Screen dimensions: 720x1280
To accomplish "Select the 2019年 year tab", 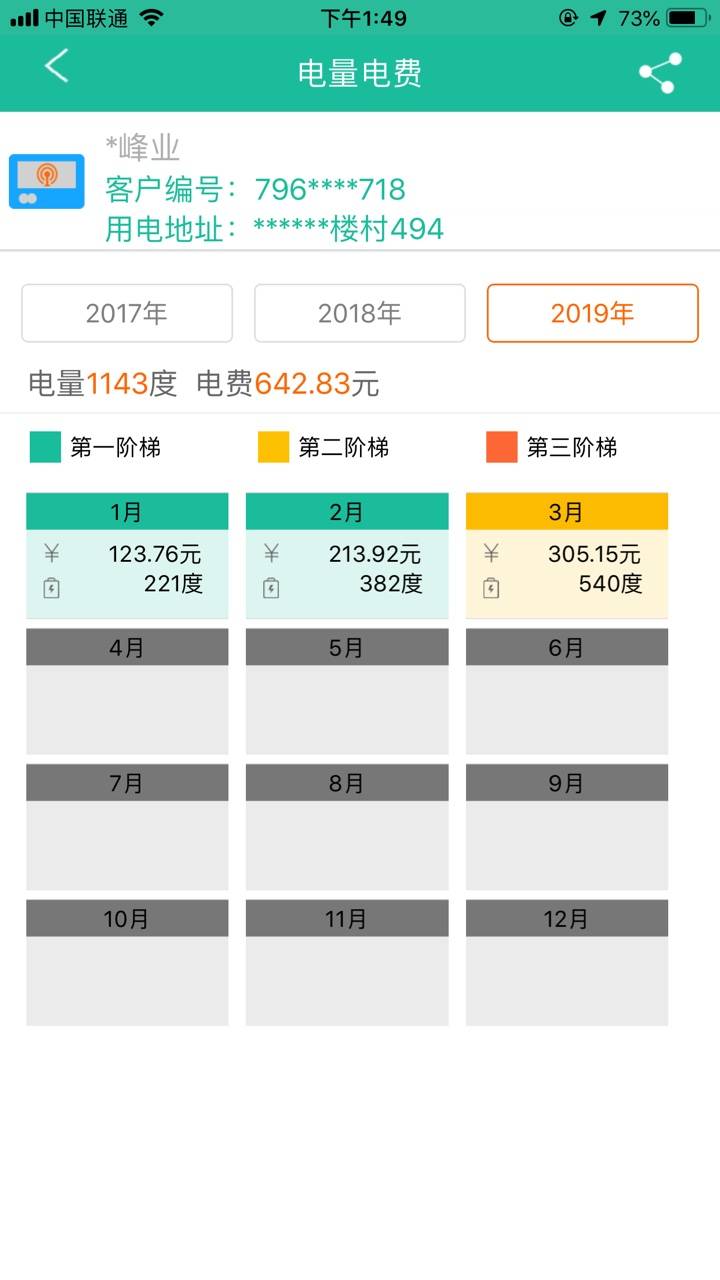I will tap(593, 313).
